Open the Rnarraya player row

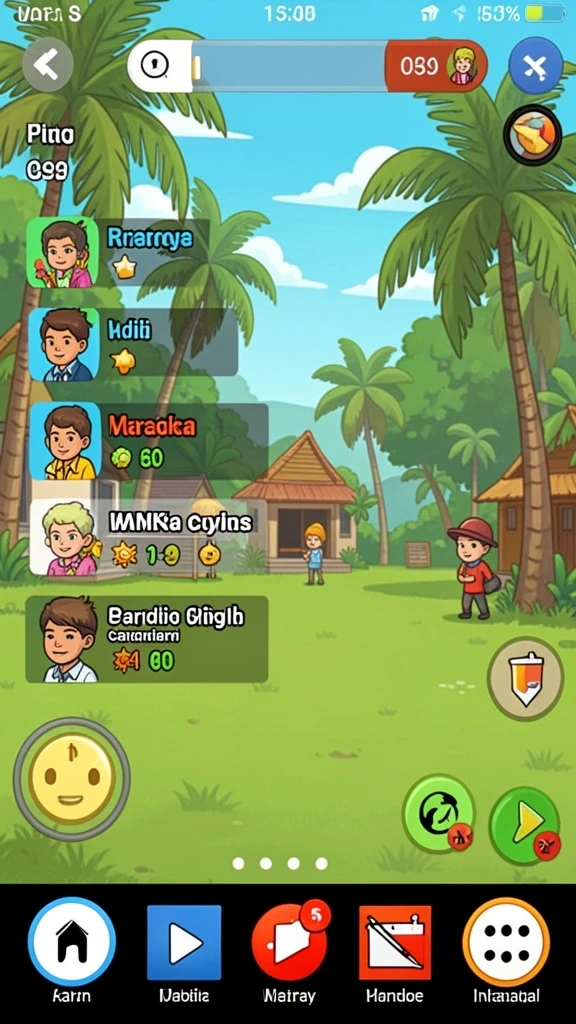pyautogui.click(x=119, y=253)
